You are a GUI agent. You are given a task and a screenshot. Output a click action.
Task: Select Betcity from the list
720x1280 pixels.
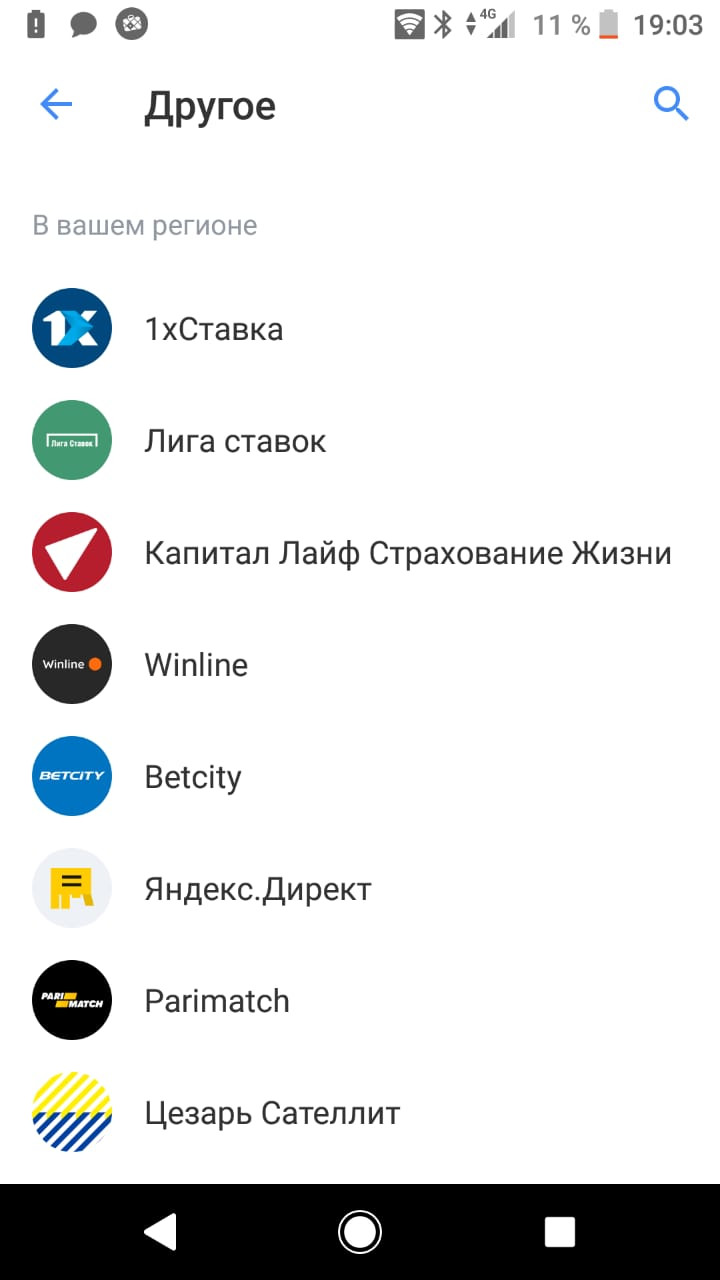point(360,776)
